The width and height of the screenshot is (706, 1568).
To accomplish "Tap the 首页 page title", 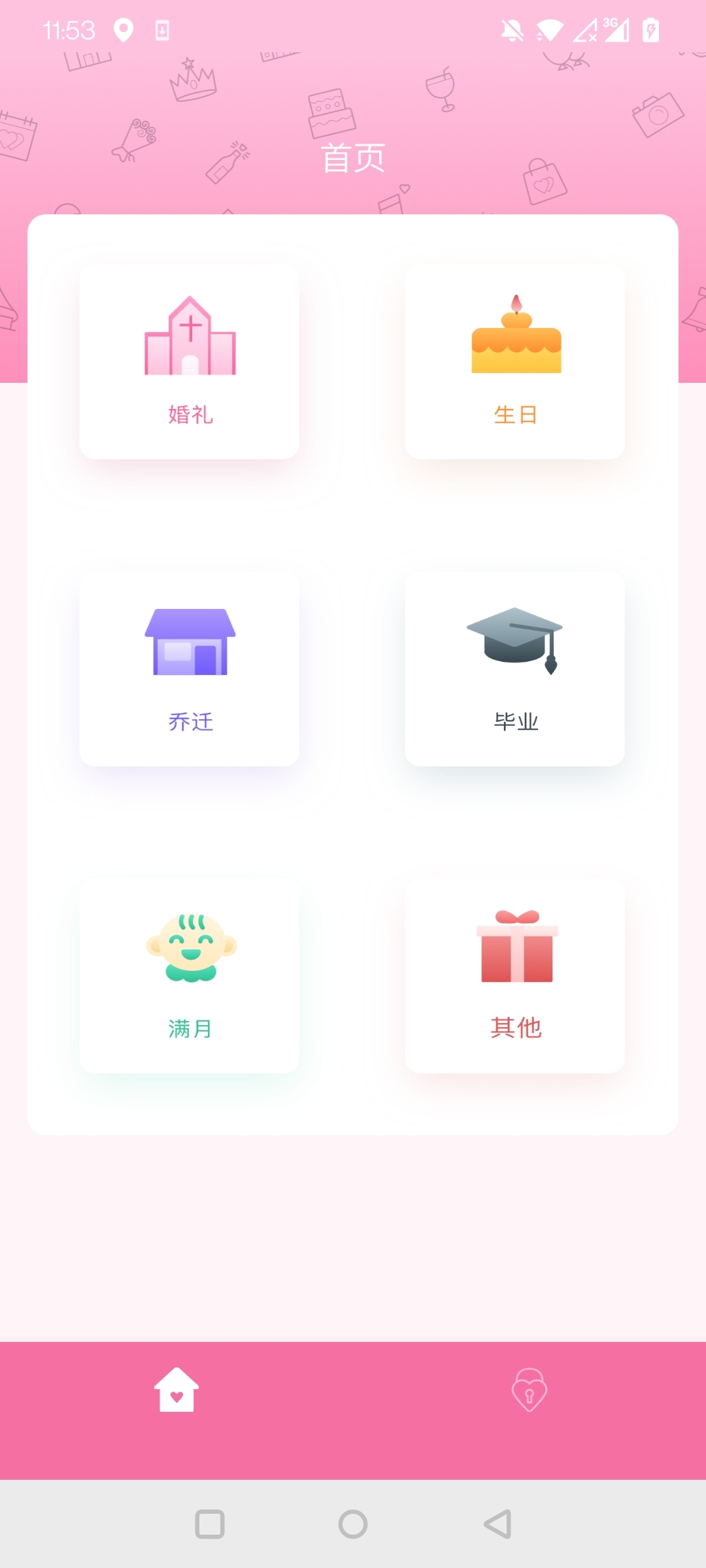I will [x=353, y=157].
